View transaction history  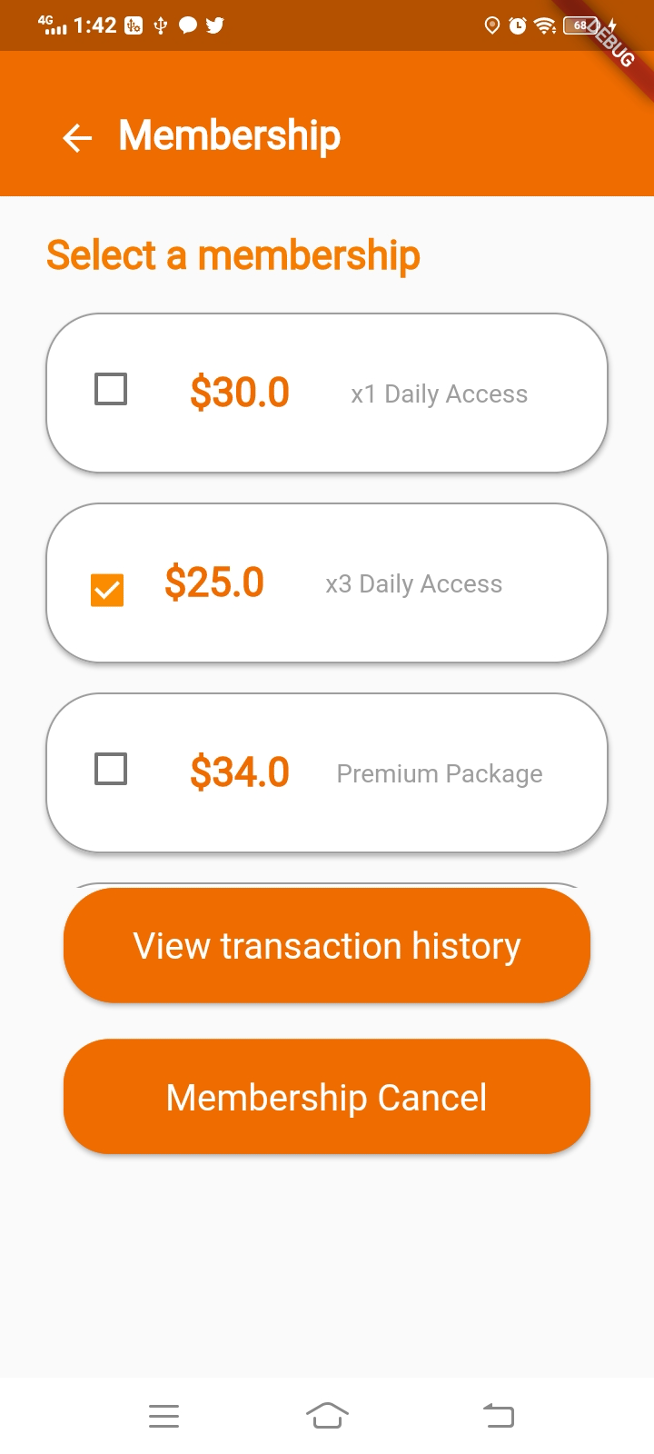tap(327, 946)
